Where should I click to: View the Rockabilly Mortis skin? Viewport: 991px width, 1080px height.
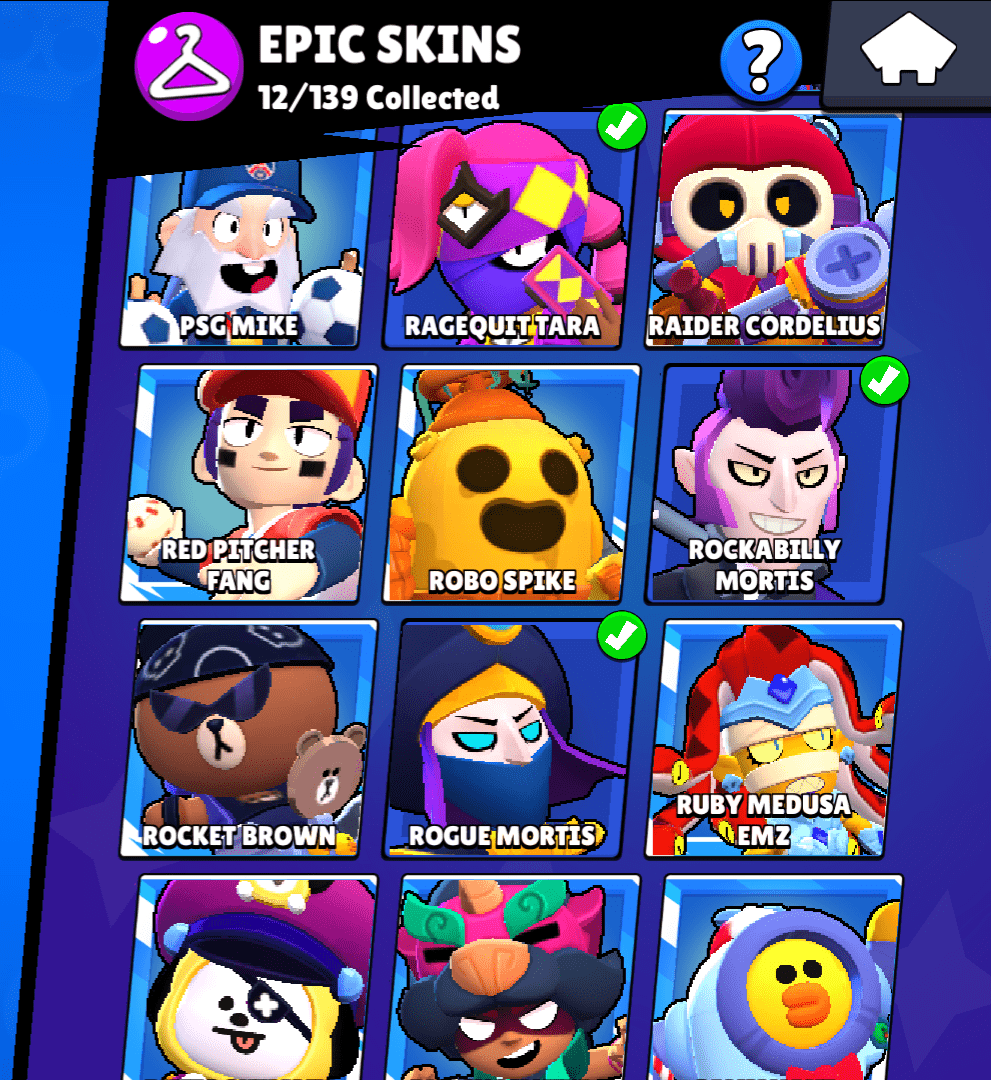click(772, 485)
